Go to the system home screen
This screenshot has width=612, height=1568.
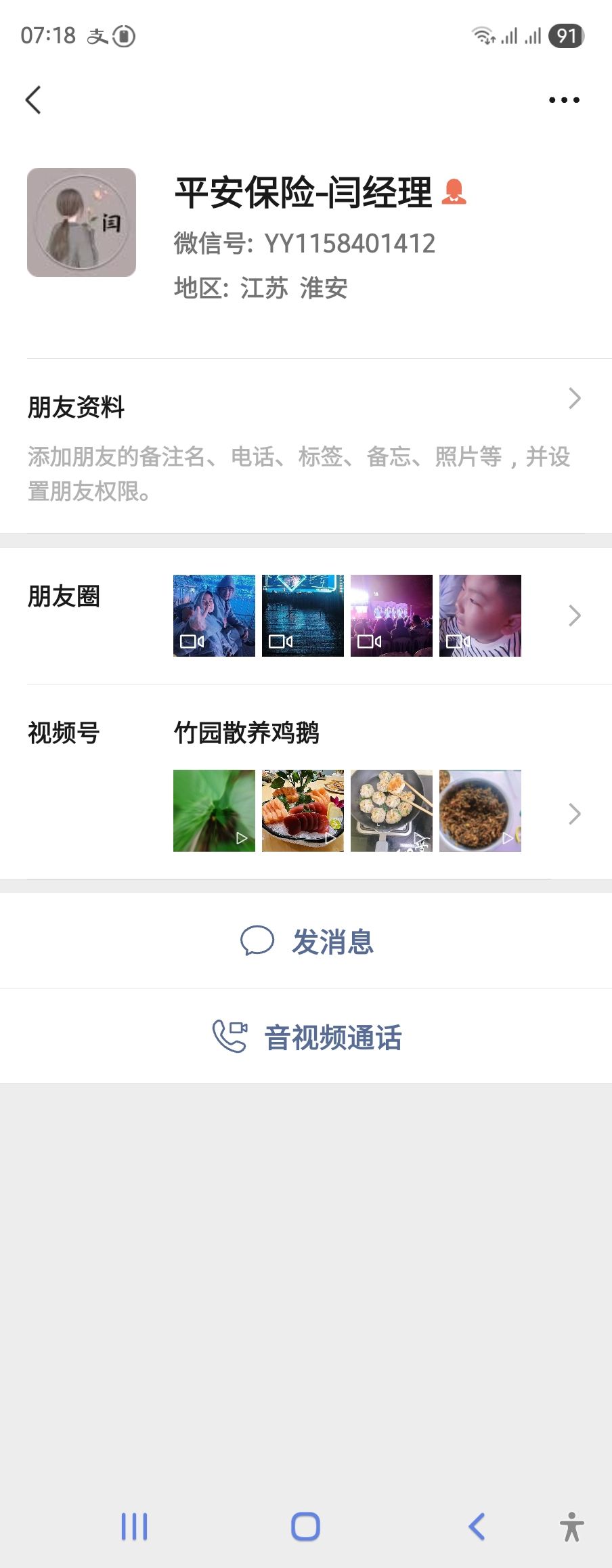click(305, 1527)
